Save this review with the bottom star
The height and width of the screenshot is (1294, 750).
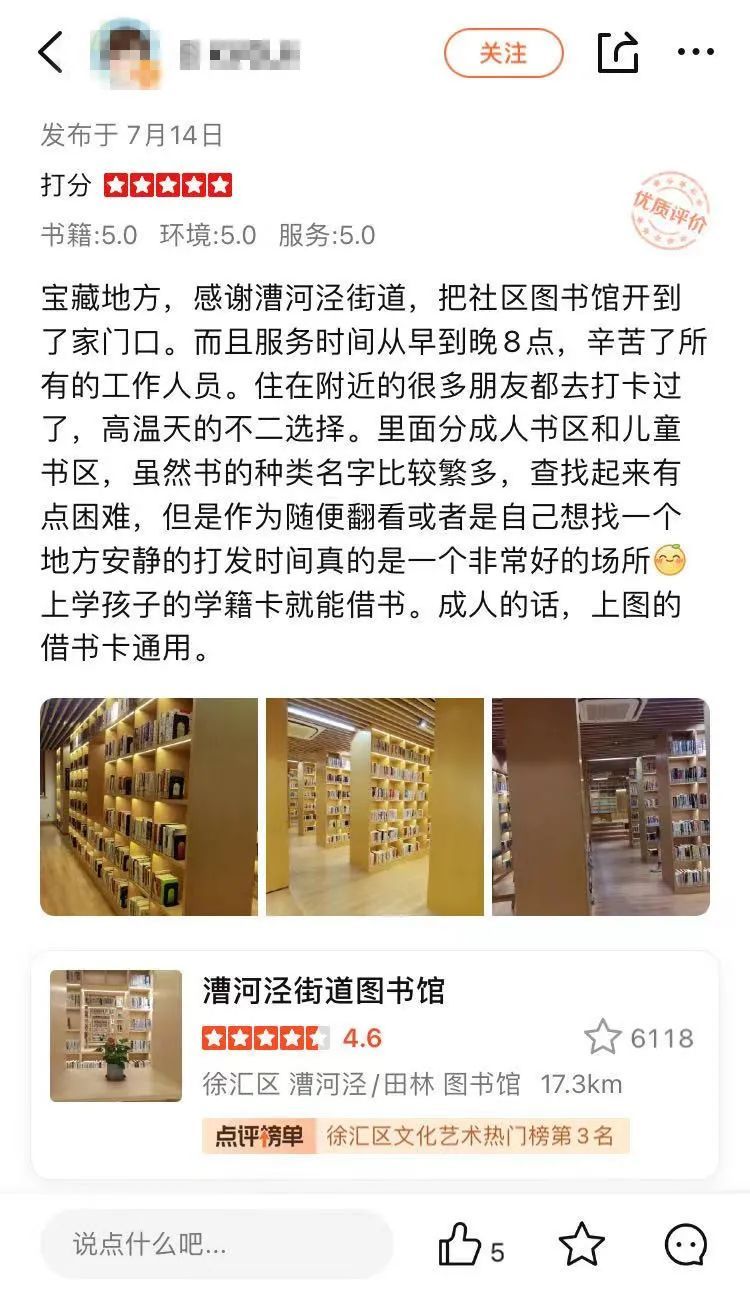click(x=581, y=1245)
